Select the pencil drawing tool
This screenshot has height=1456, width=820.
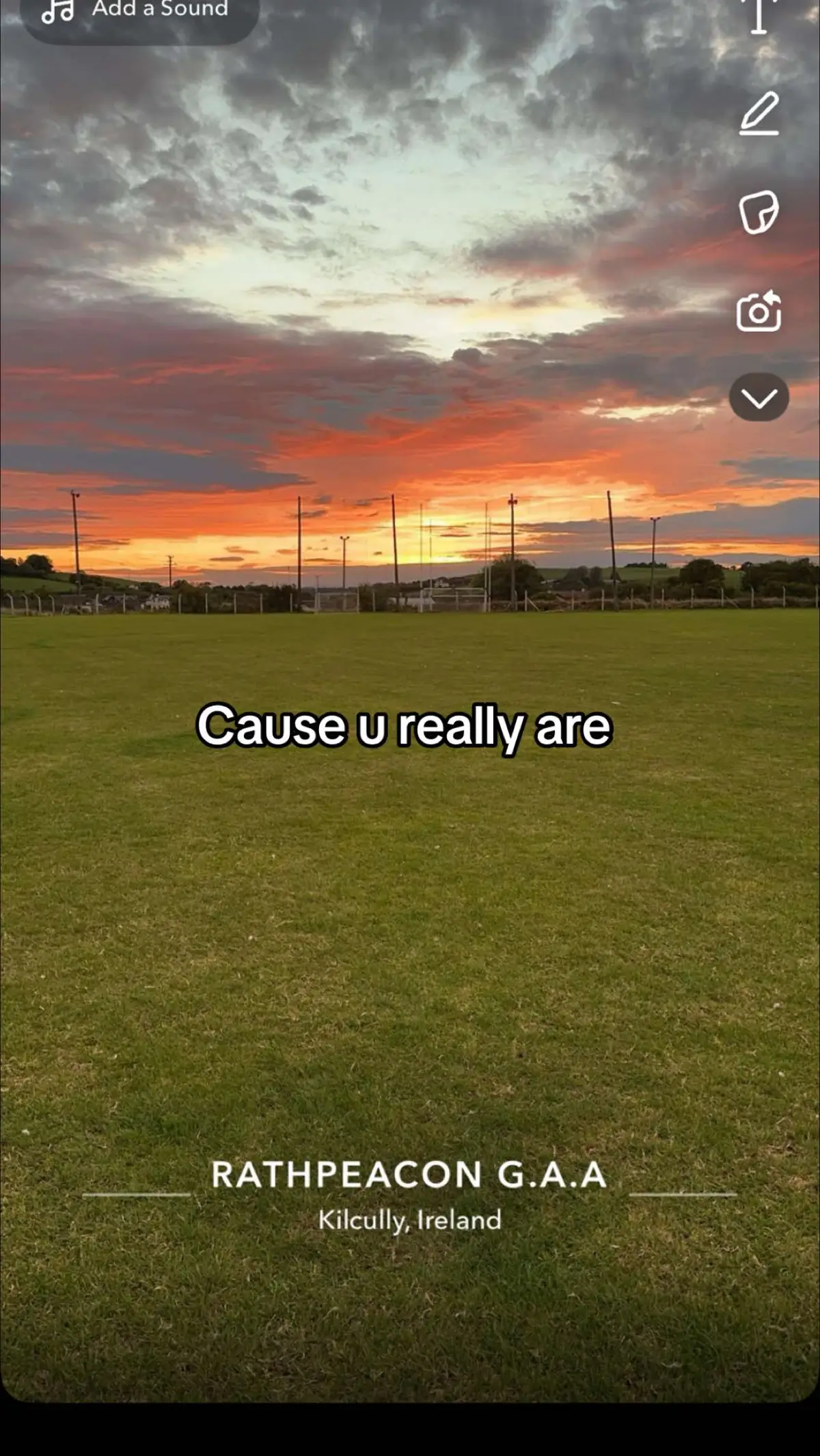(x=758, y=113)
